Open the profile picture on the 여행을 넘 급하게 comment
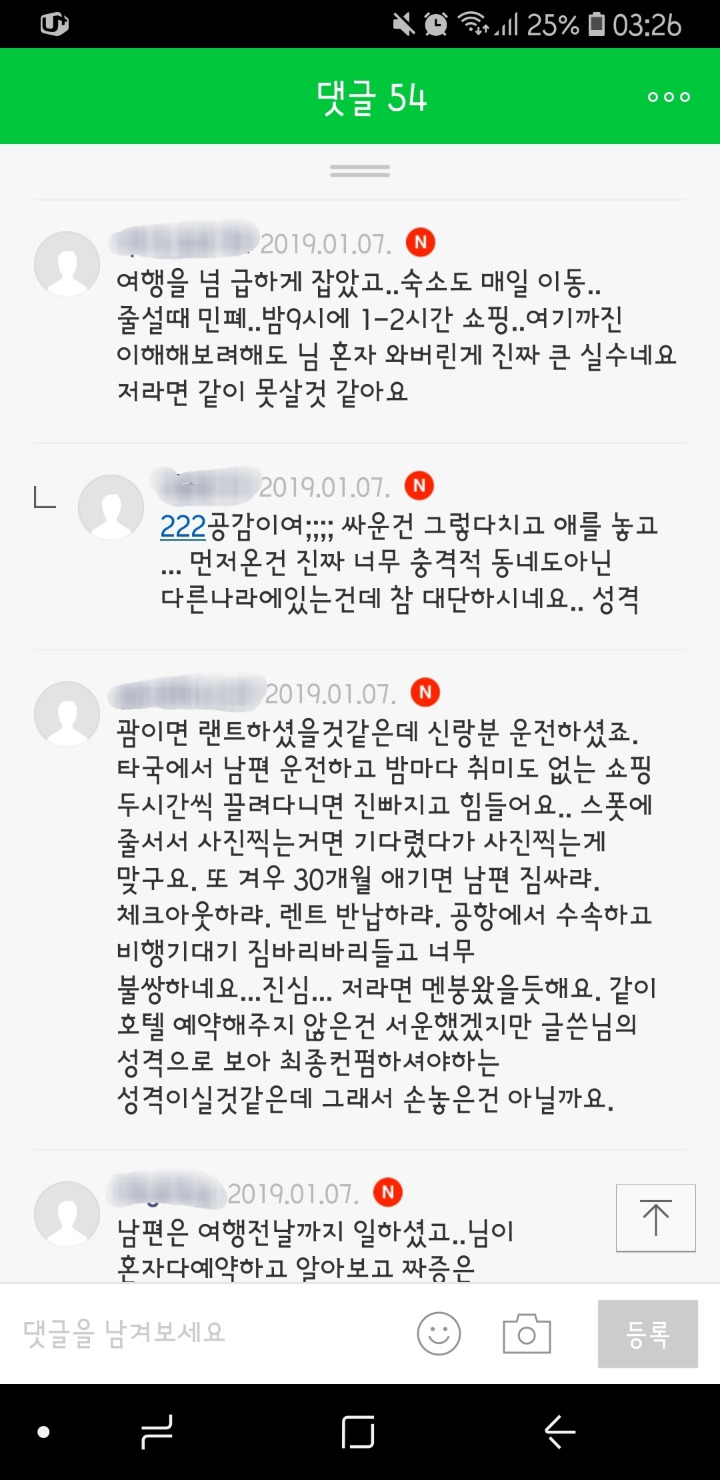720x1480 pixels. pos(67,264)
